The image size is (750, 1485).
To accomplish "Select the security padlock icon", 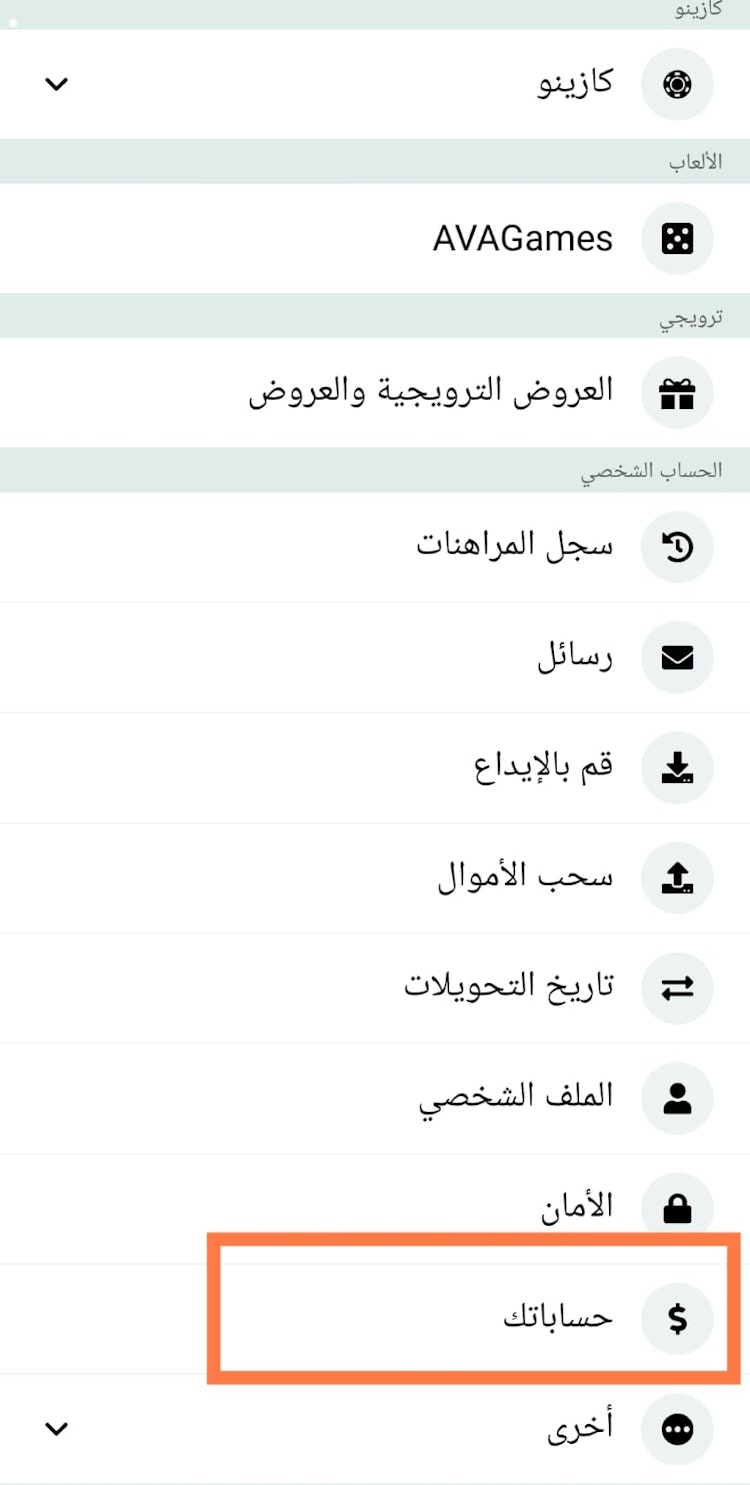I will (678, 1208).
